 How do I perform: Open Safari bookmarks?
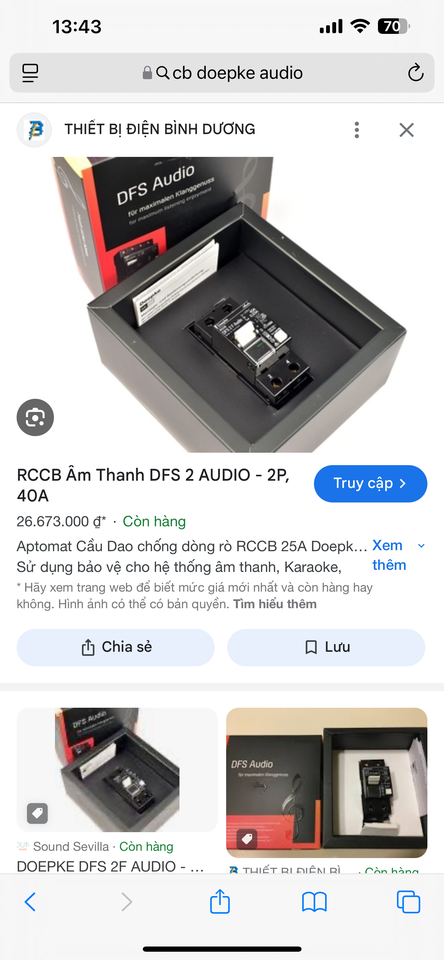(x=314, y=902)
